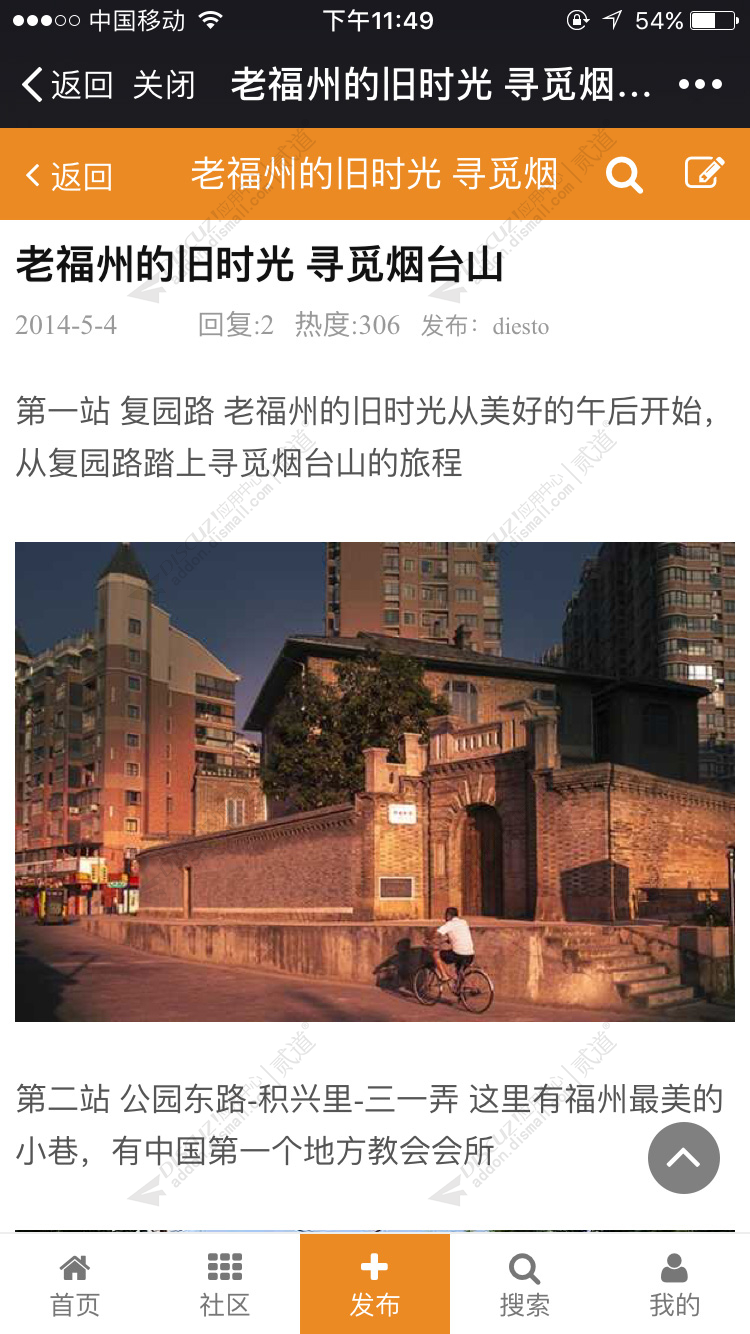Jump to top with the up arrow button
This screenshot has height=1334, width=750.
[684, 1158]
